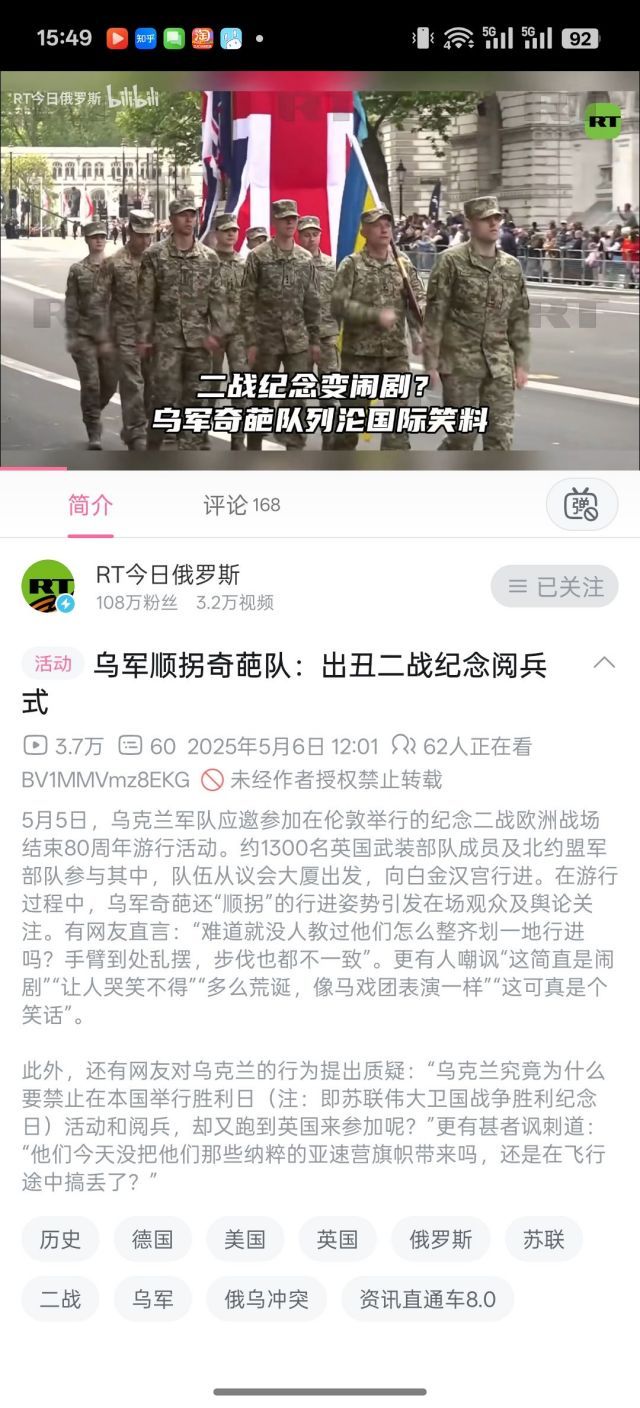
Task: Open the 二战 tag
Action: coord(60,1298)
